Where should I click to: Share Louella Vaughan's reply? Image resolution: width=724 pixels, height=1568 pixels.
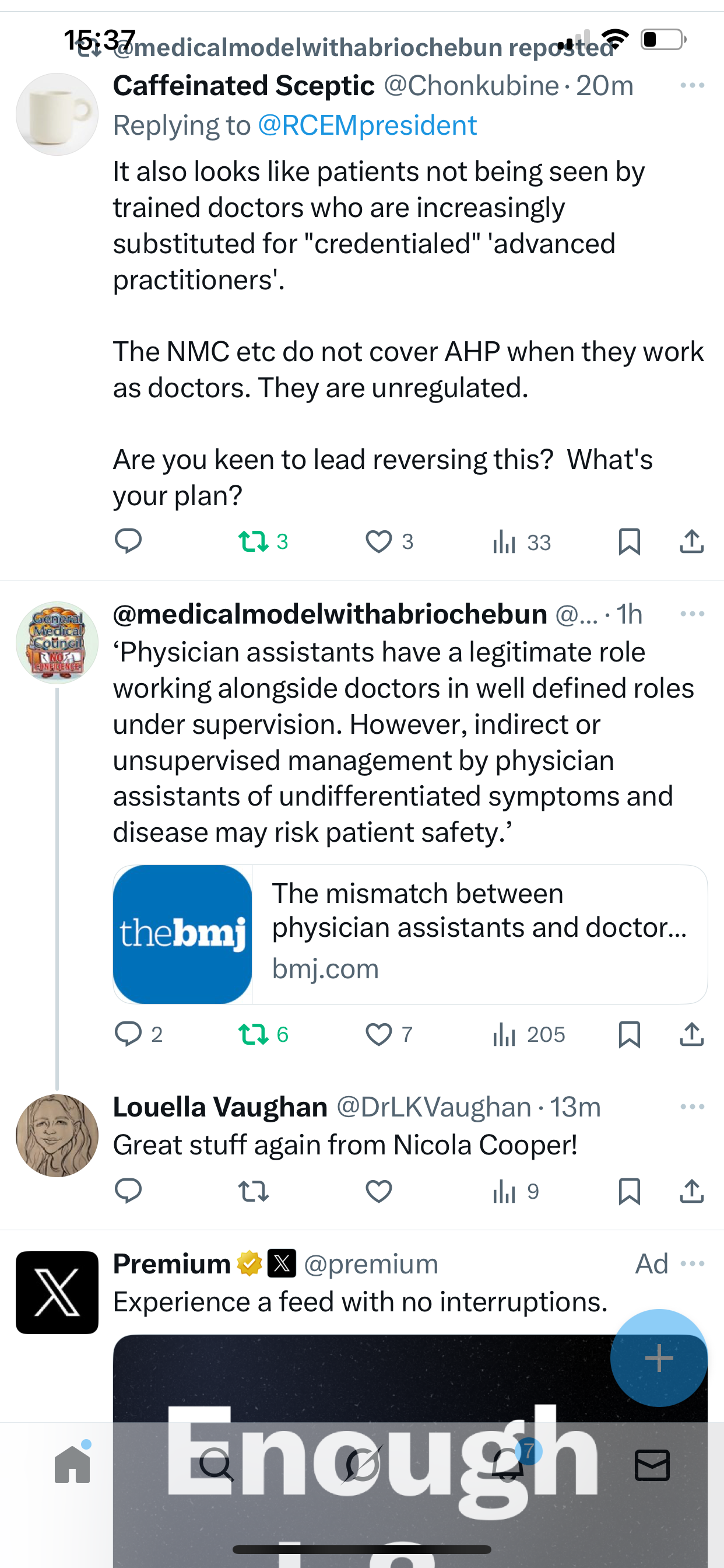[691, 1191]
